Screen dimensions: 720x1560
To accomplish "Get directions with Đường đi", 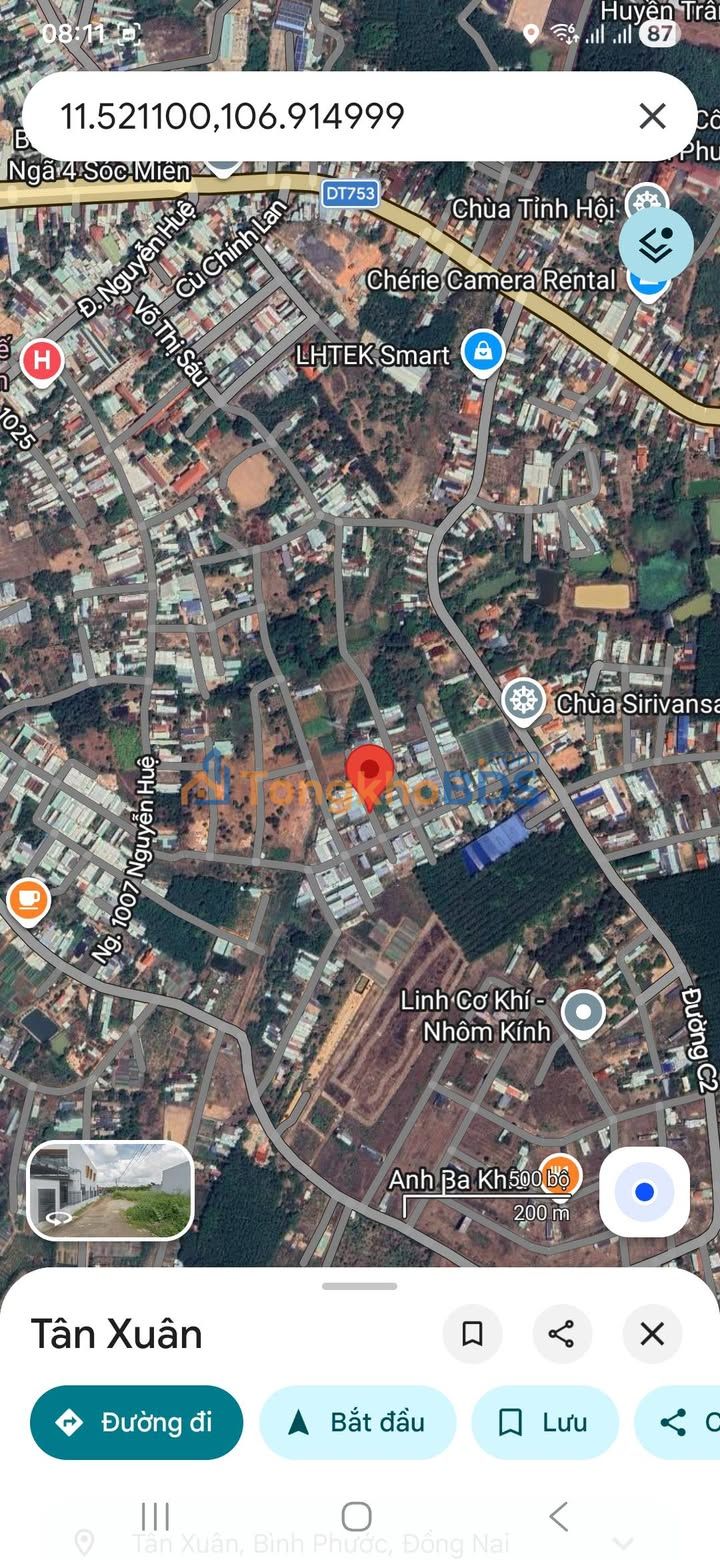I will pos(136,1422).
